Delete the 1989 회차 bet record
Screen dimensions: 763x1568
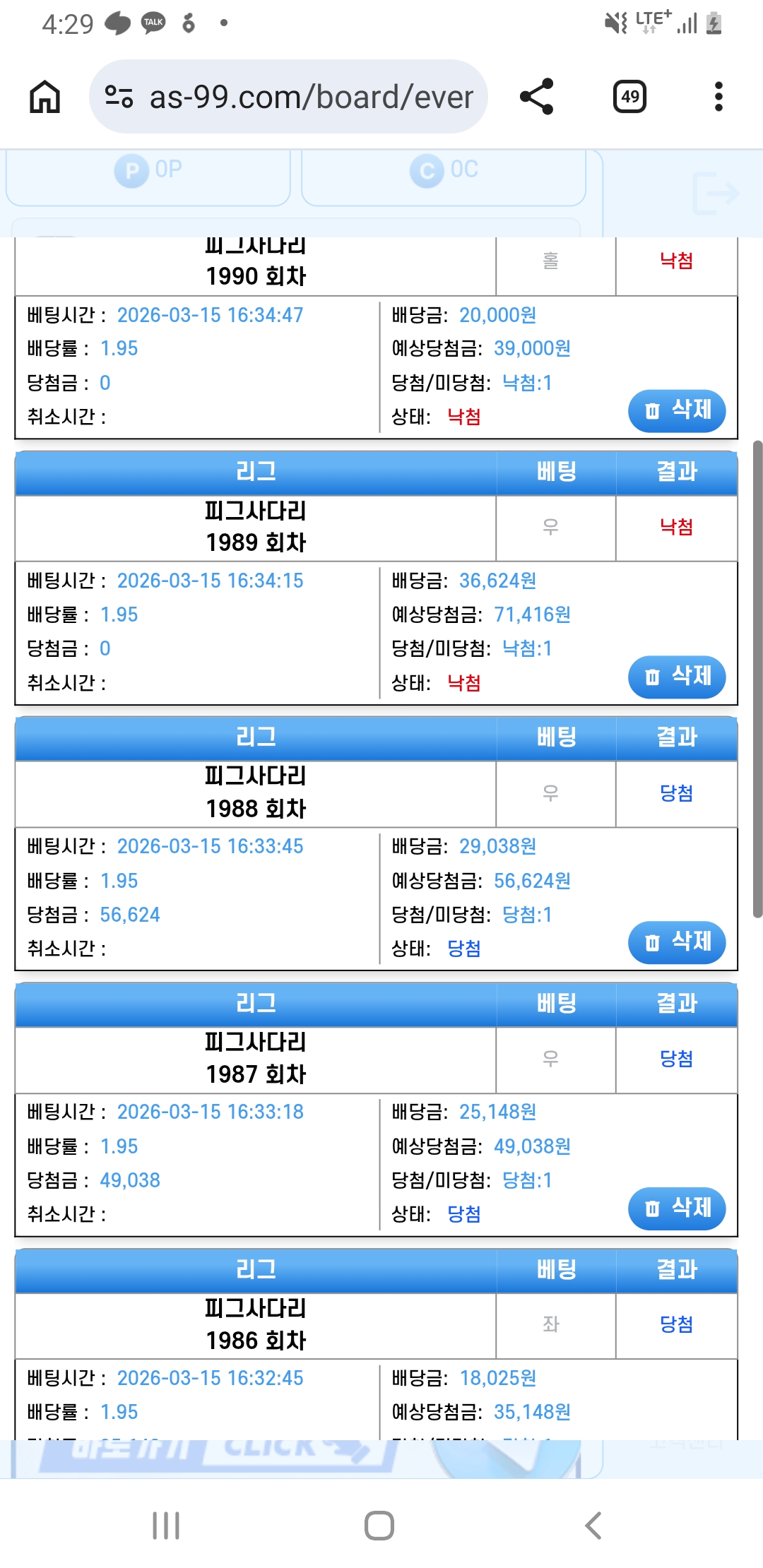point(676,677)
